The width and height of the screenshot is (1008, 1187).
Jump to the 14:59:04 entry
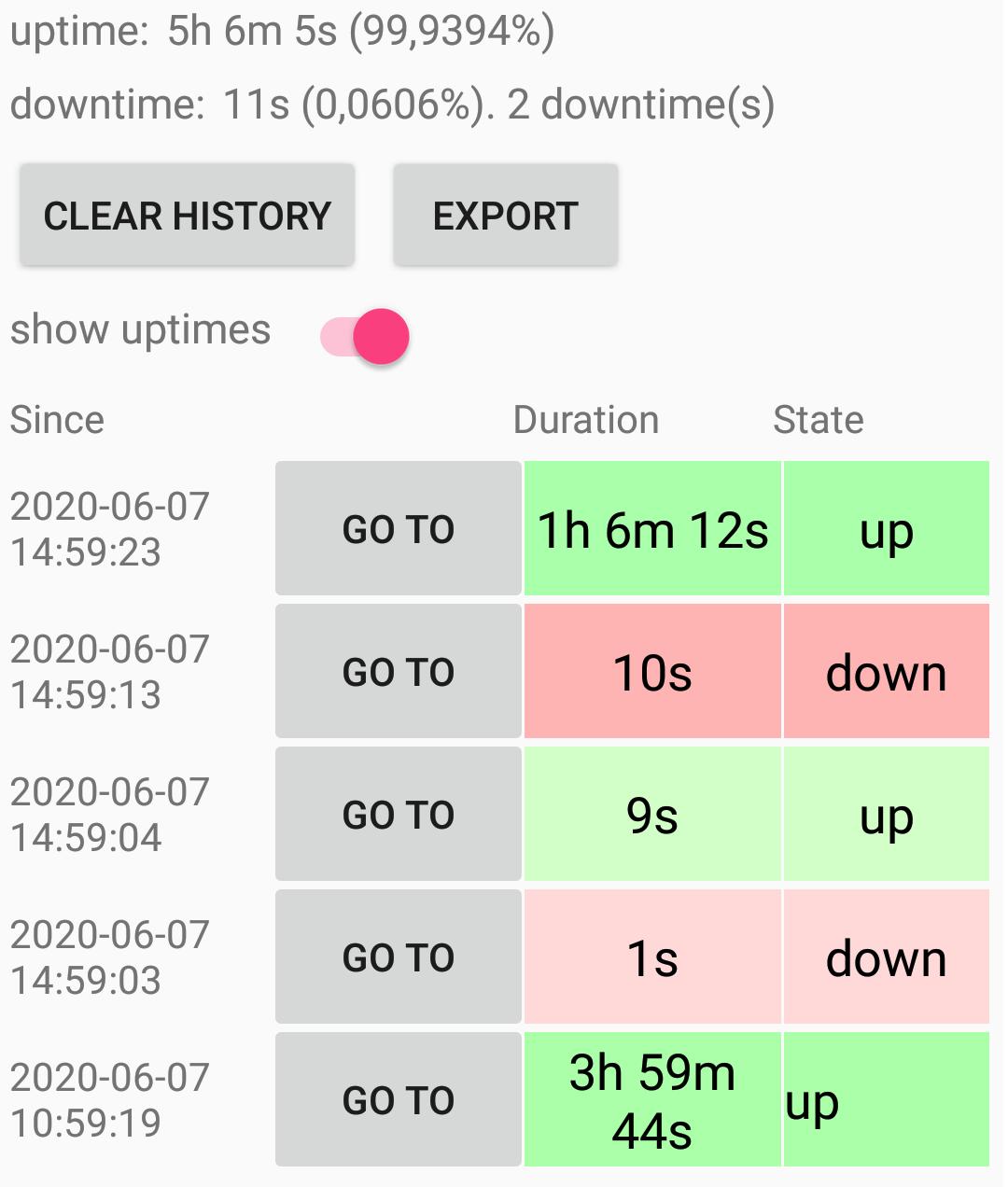pyautogui.click(x=399, y=815)
